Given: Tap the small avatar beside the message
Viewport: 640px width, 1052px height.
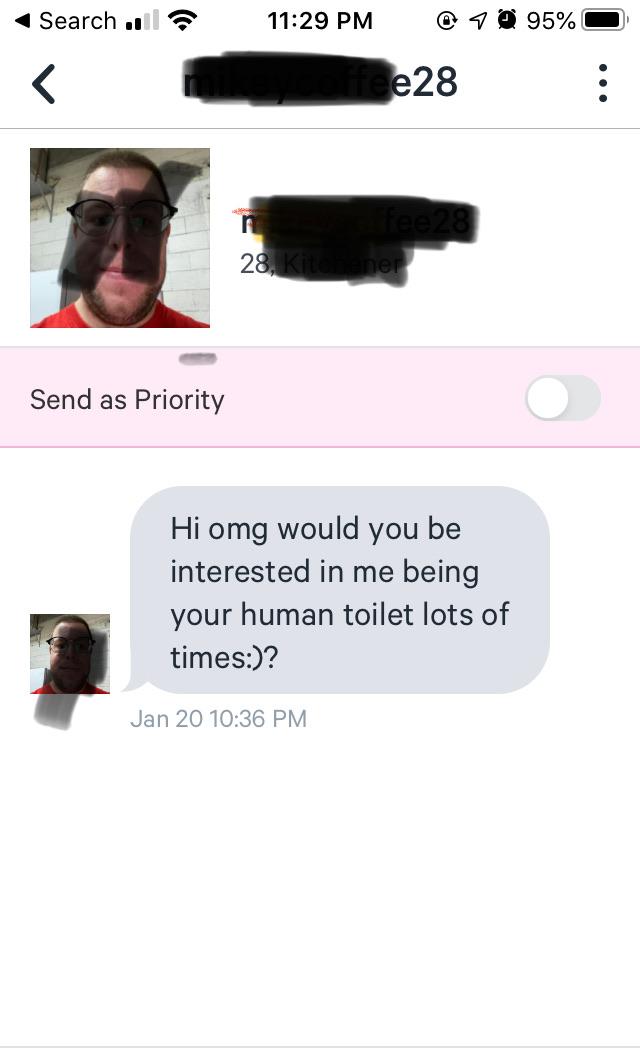Looking at the screenshot, I should [70, 654].
